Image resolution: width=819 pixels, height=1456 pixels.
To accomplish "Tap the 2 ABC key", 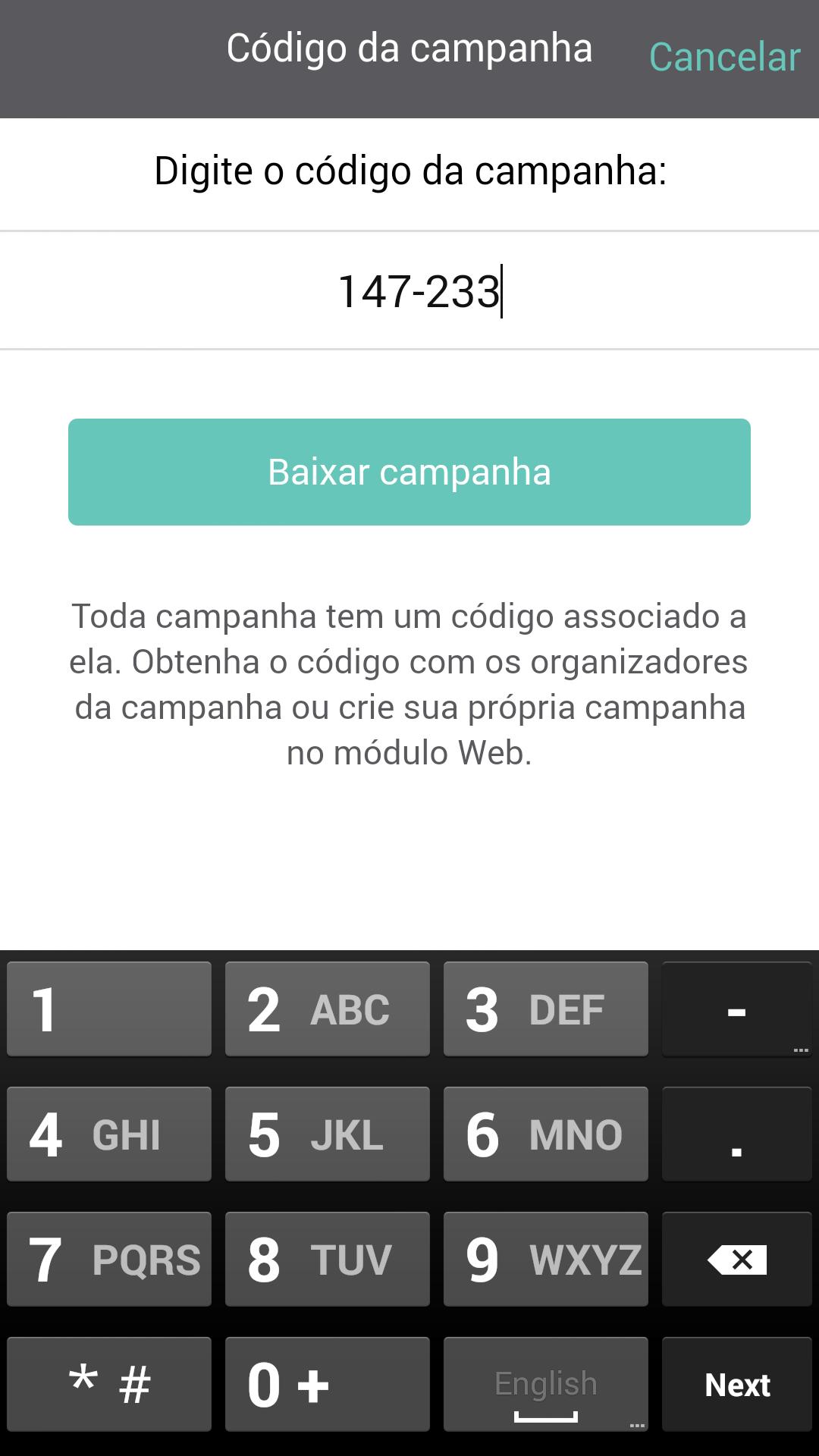I will pos(327,1009).
